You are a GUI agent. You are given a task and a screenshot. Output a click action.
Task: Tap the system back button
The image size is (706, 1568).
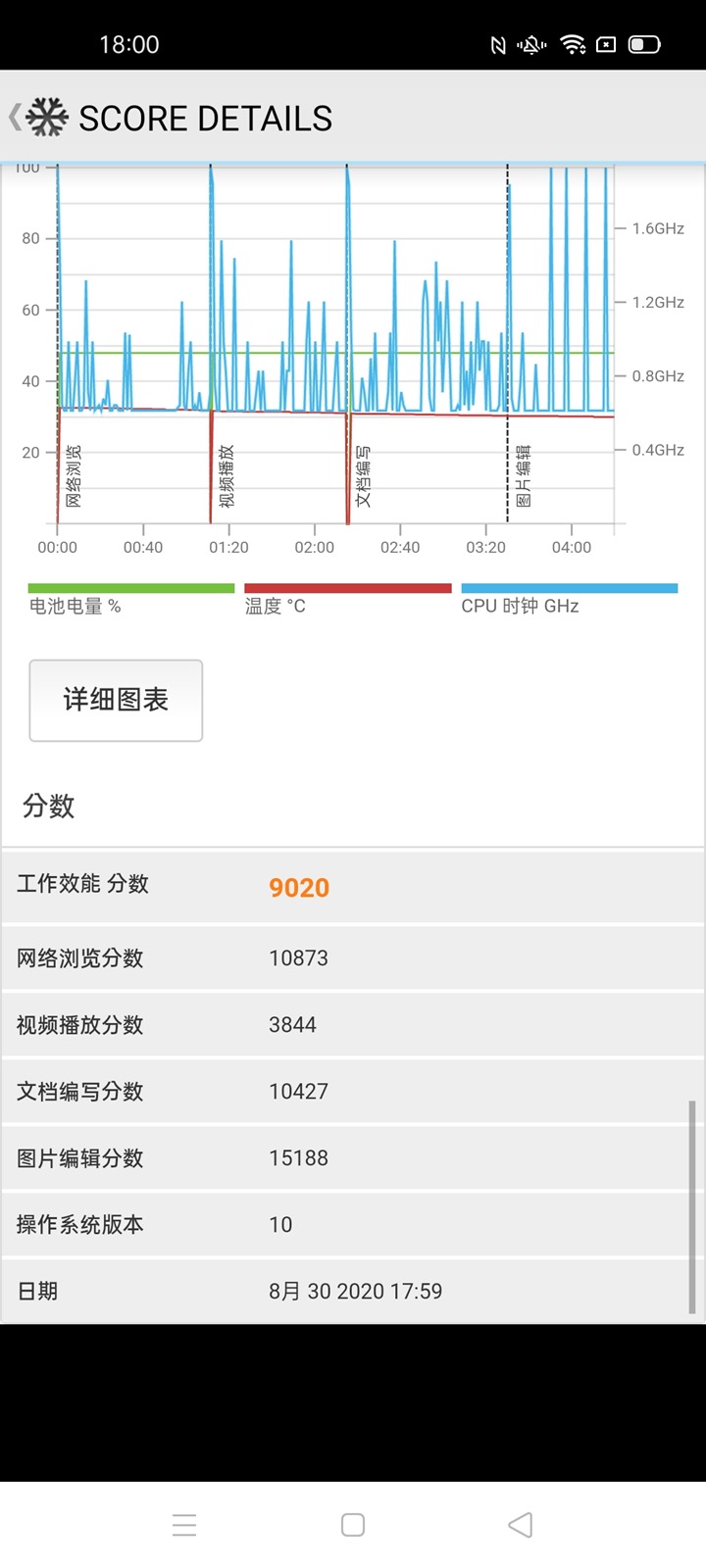click(x=521, y=1525)
